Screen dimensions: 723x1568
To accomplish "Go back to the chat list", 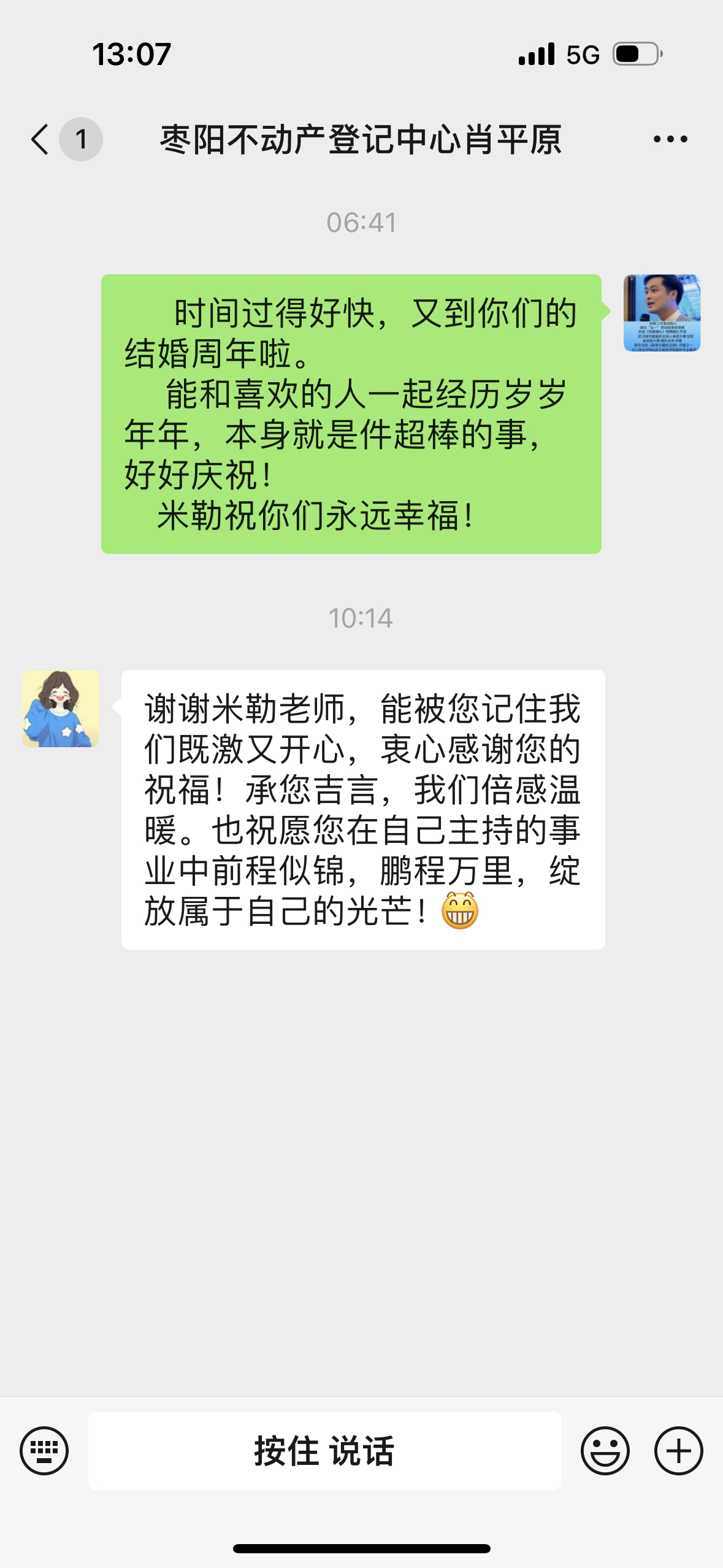I will pos(40,139).
